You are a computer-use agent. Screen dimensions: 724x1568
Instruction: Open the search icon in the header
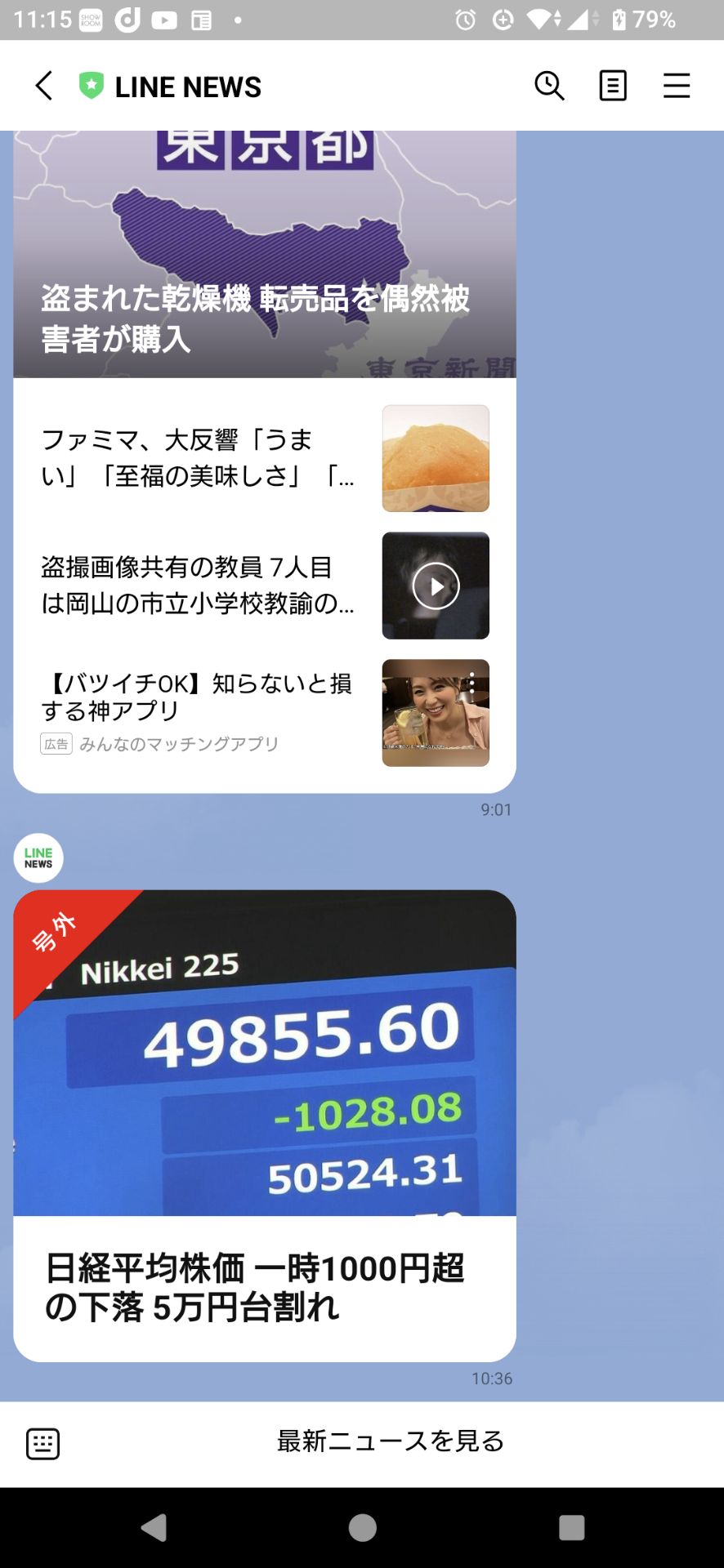[x=548, y=85]
